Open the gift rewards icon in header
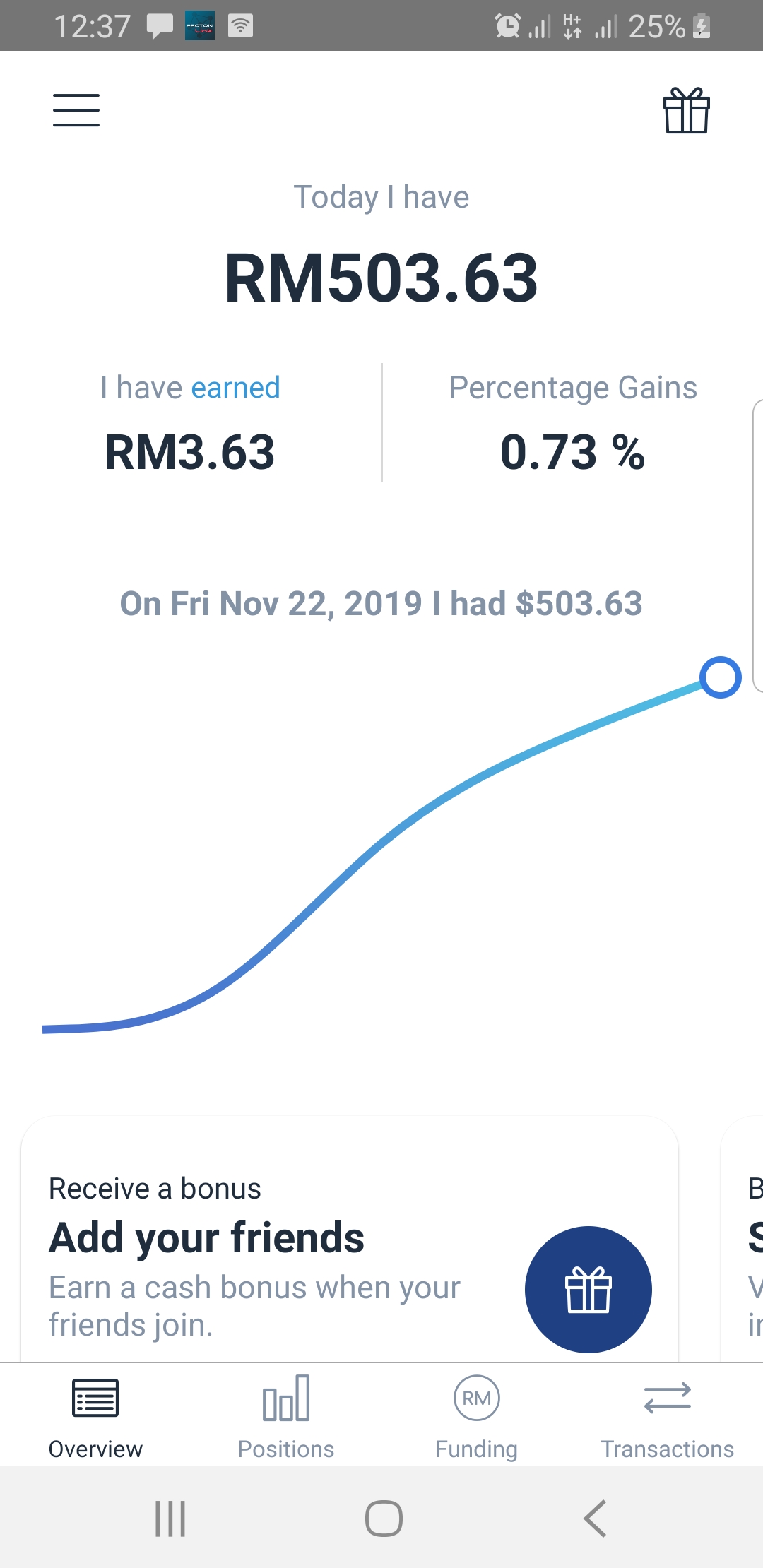The height and width of the screenshot is (1568, 763). coord(687,110)
